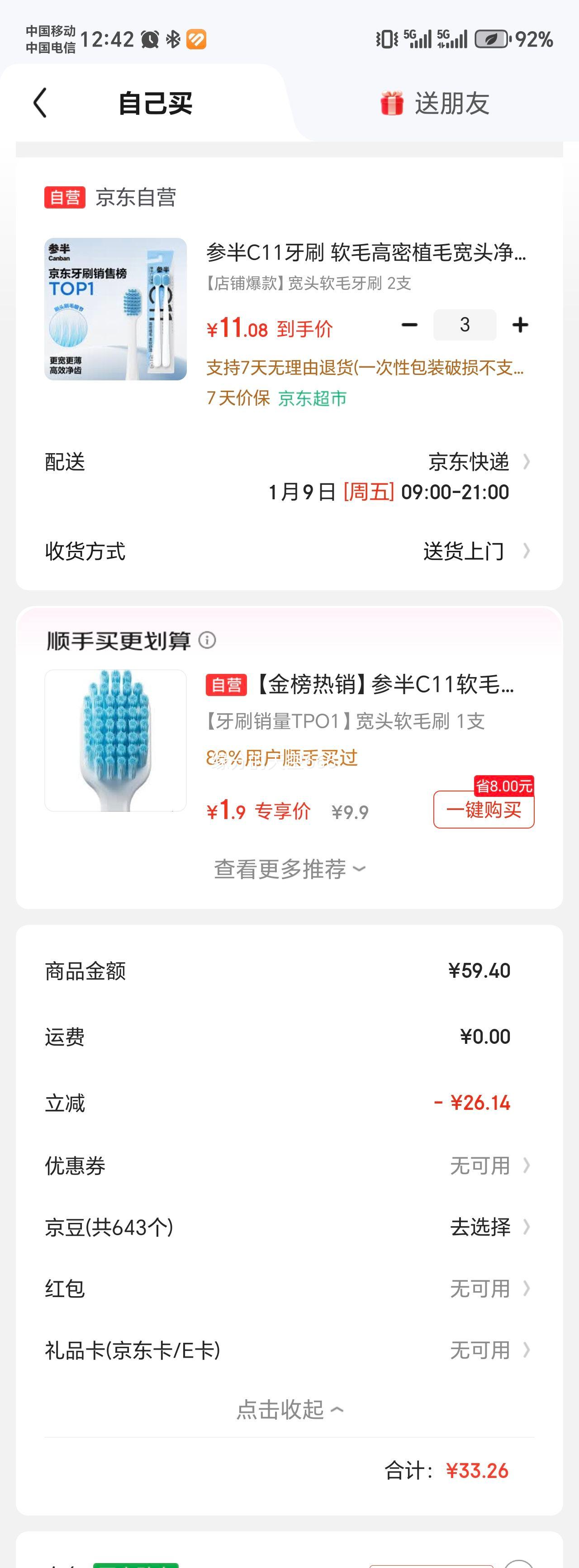Decrease toothbrush quantity with minus
This screenshot has width=579, height=1568.
point(409,325)
